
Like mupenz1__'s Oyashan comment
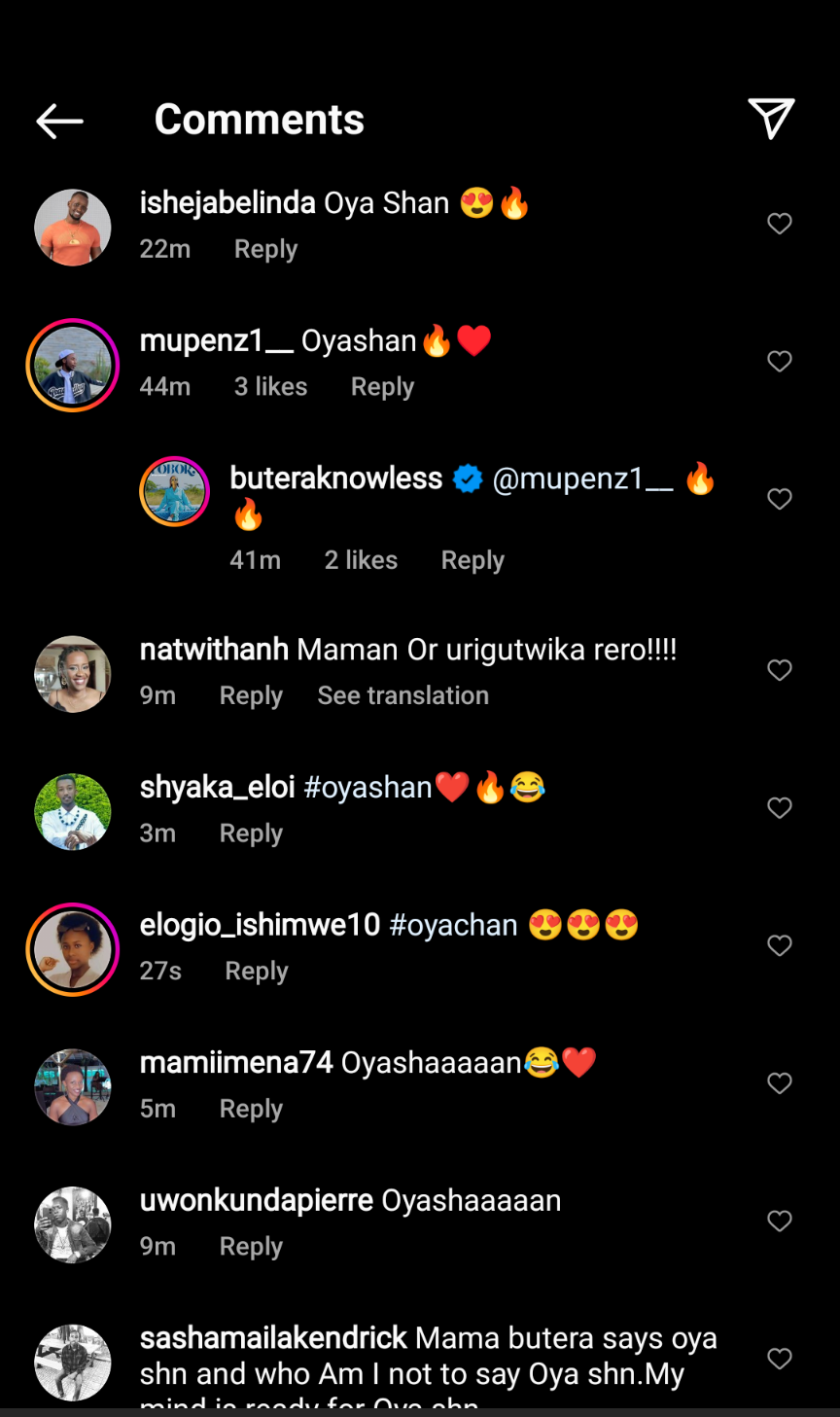[x=779, y=362]
